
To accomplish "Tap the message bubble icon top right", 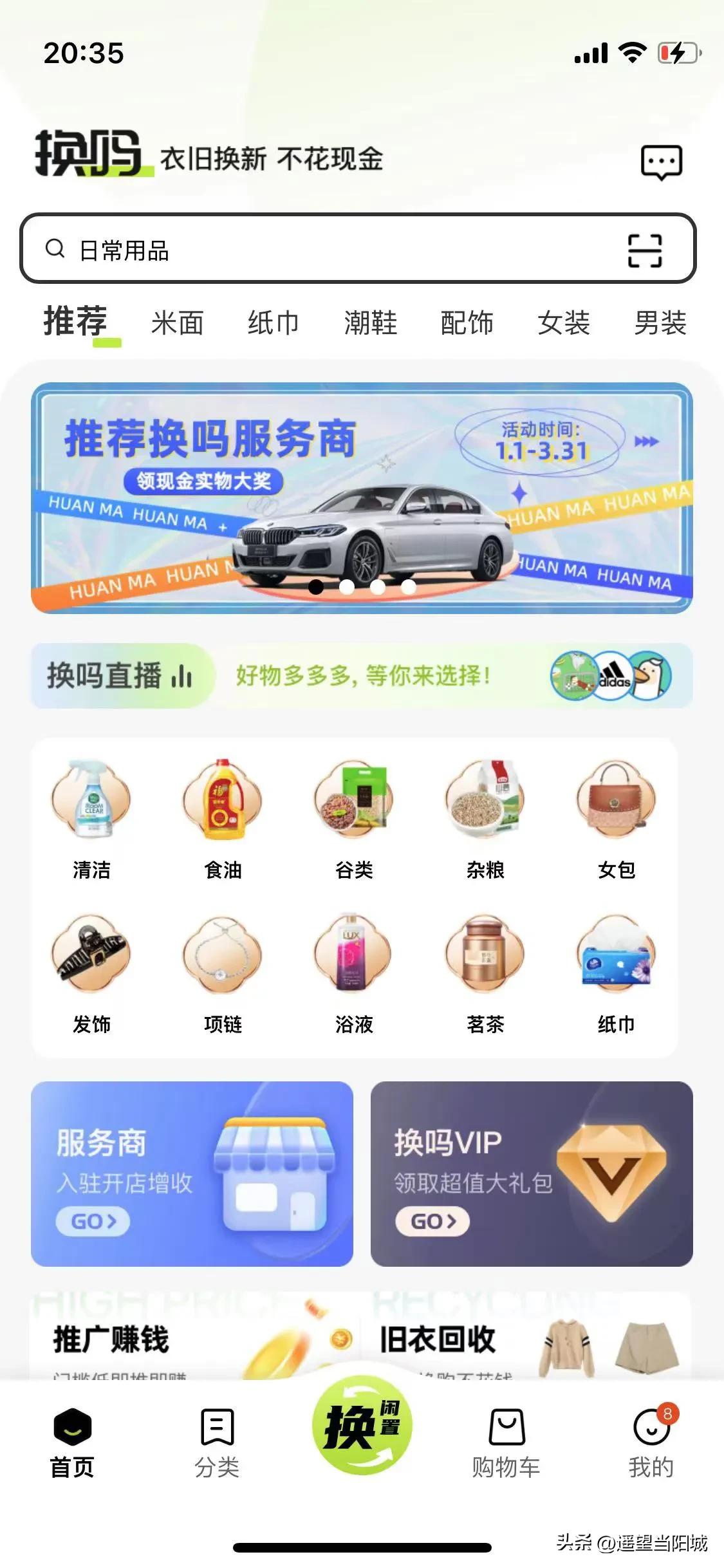I will pos(661,163).
